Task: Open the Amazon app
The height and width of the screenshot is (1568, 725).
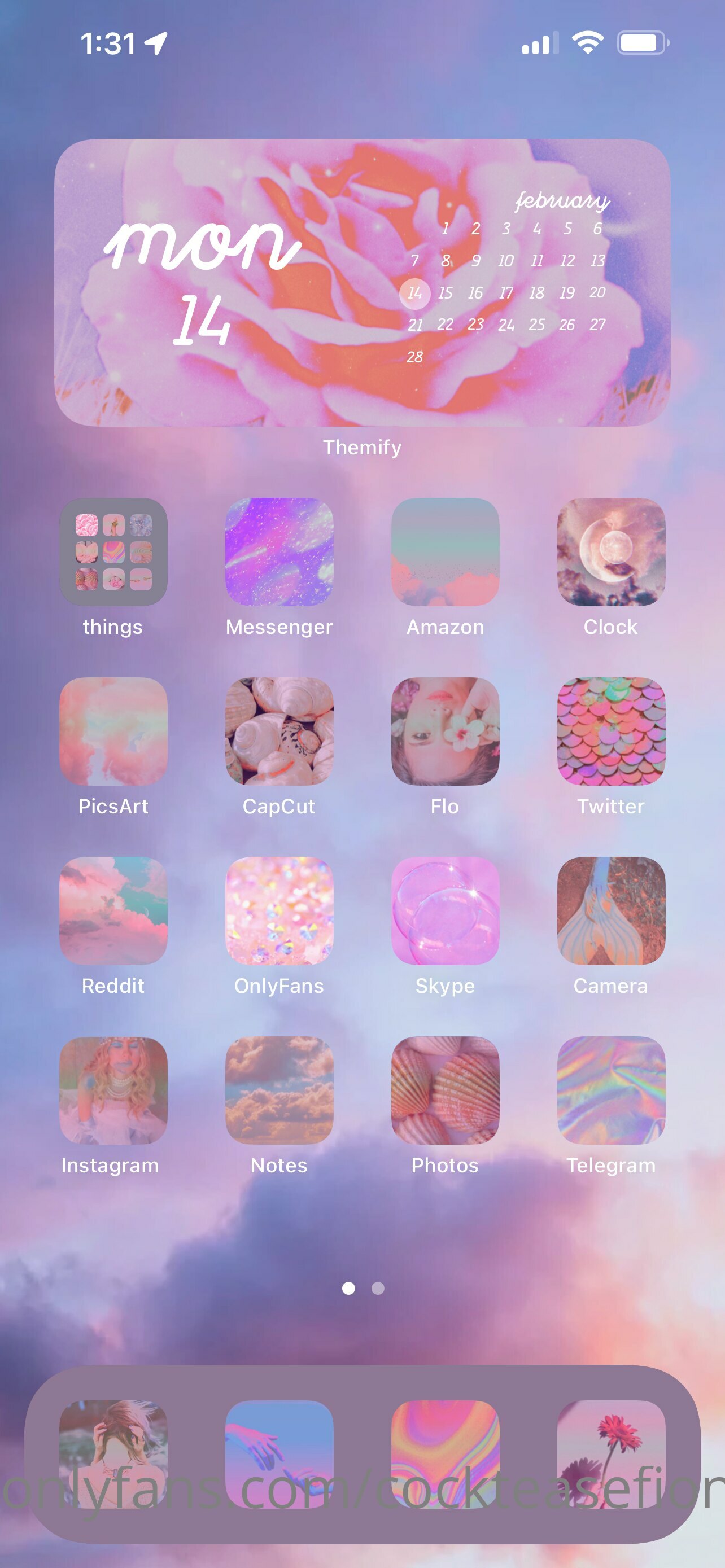Action: pos(446,551)
